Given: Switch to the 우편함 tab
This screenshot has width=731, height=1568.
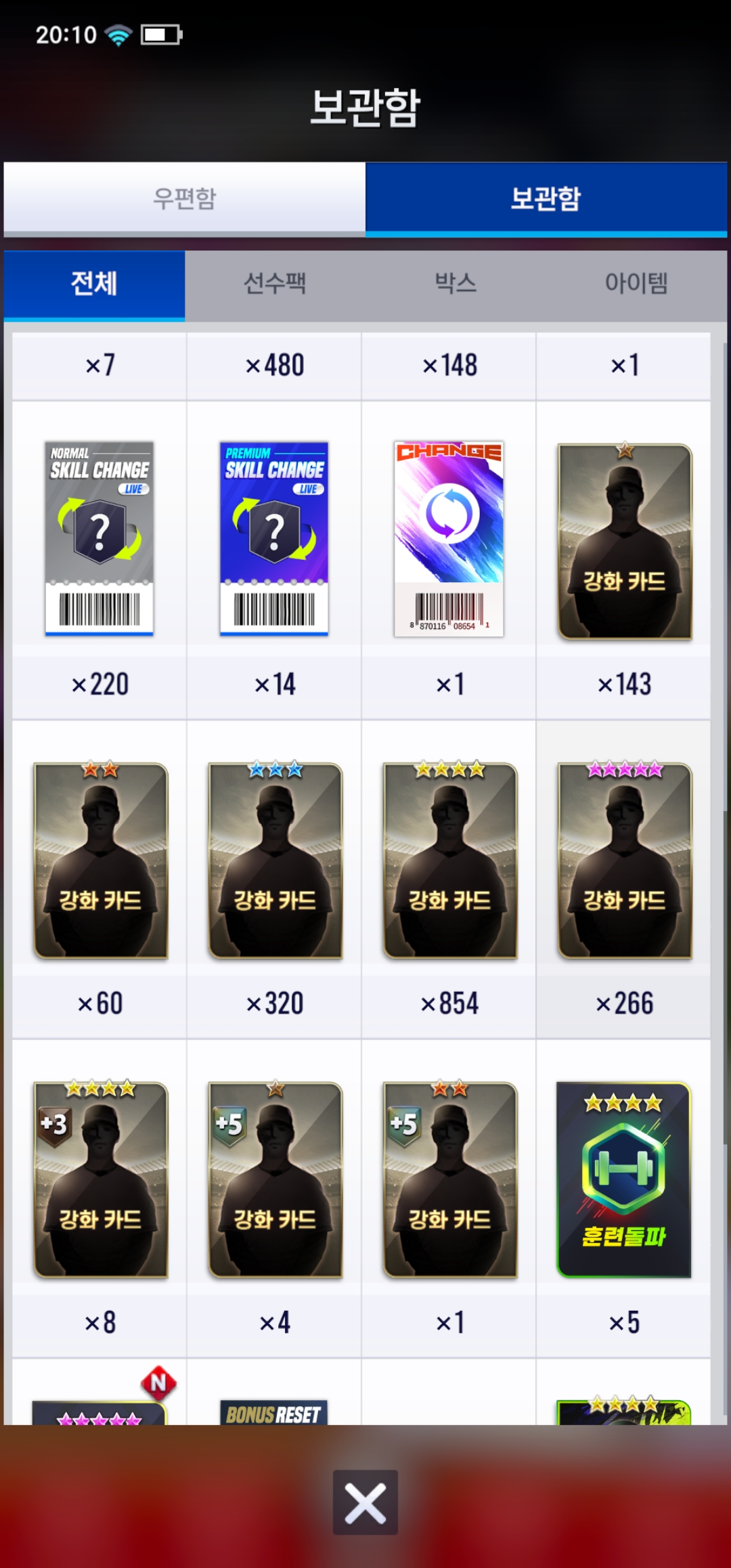Looking at the screenshot, I should 184,198.
